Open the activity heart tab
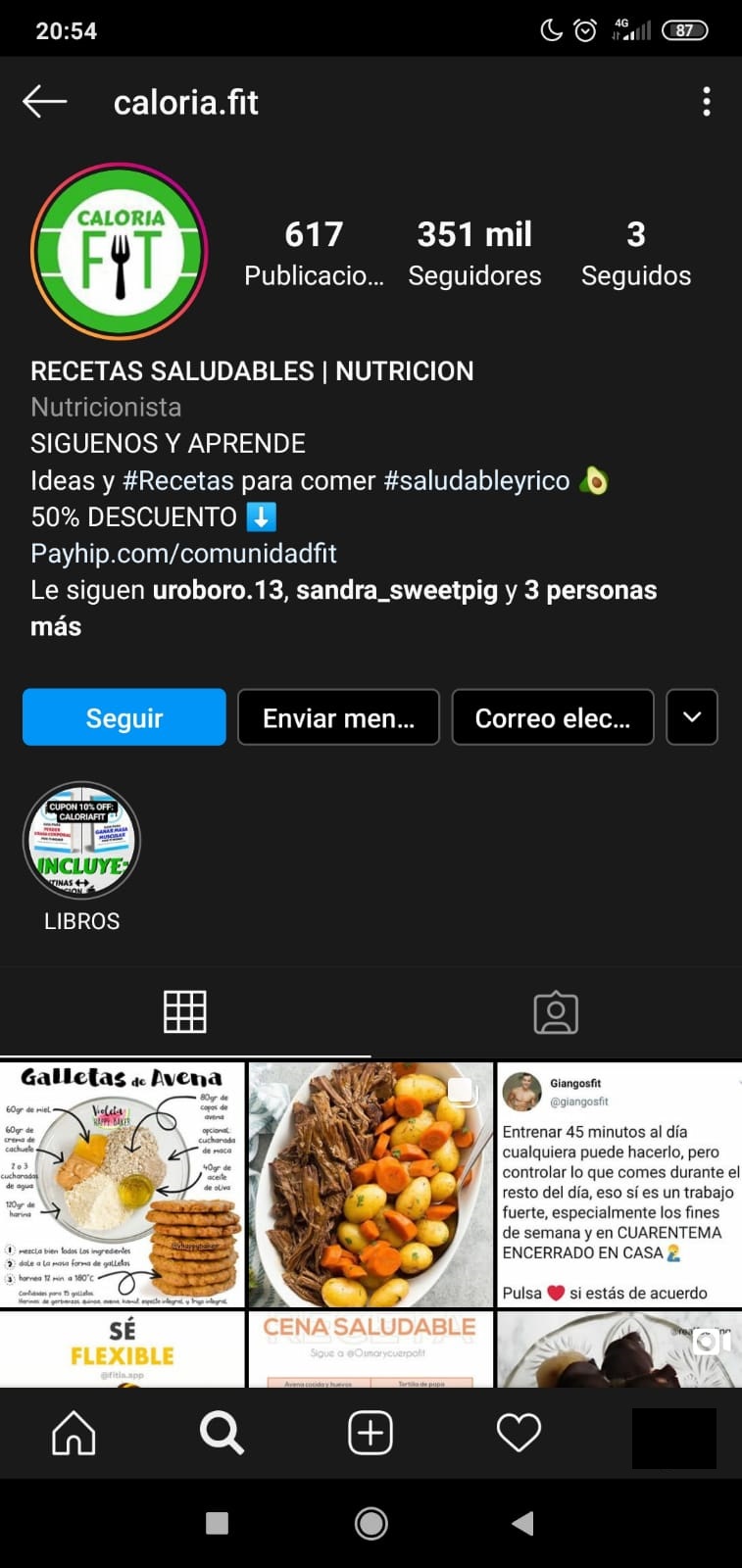The height and width of the screenshot is (1568, 742). coord(519,1433)
